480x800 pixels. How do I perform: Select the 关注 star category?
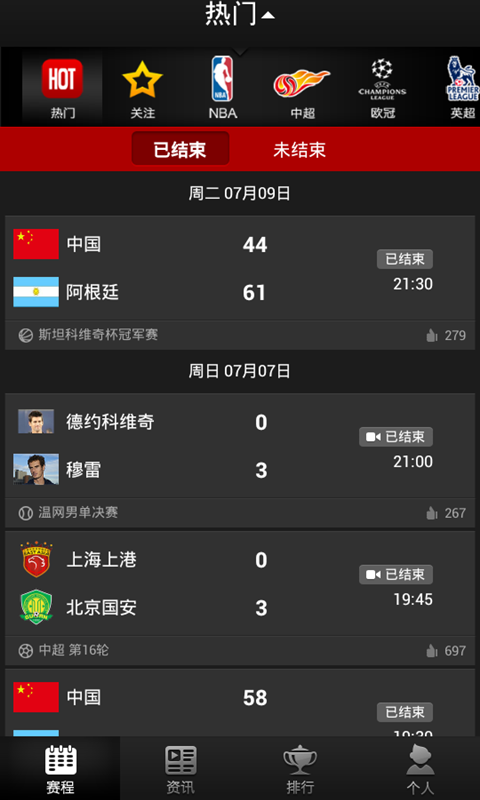[142, 89]
